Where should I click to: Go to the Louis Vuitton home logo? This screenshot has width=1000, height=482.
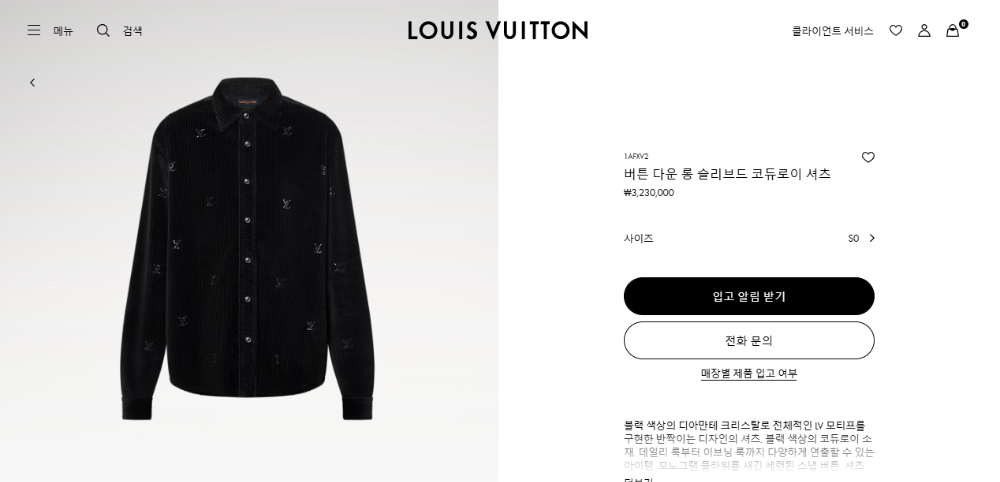click(x=497, y=31)
